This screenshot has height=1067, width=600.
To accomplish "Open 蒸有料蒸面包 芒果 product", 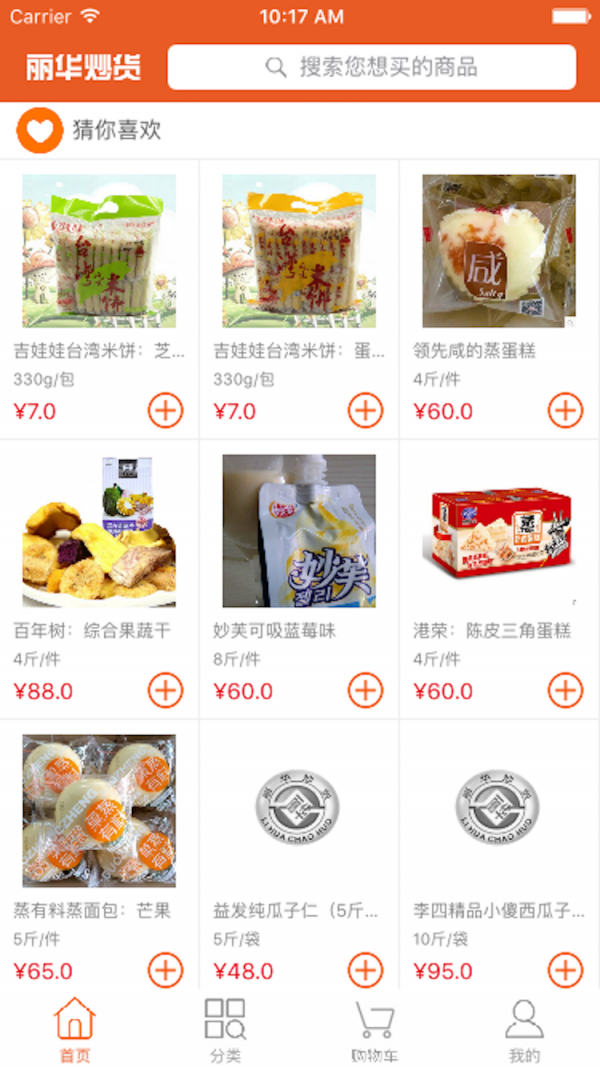I will tap(99, 811).
